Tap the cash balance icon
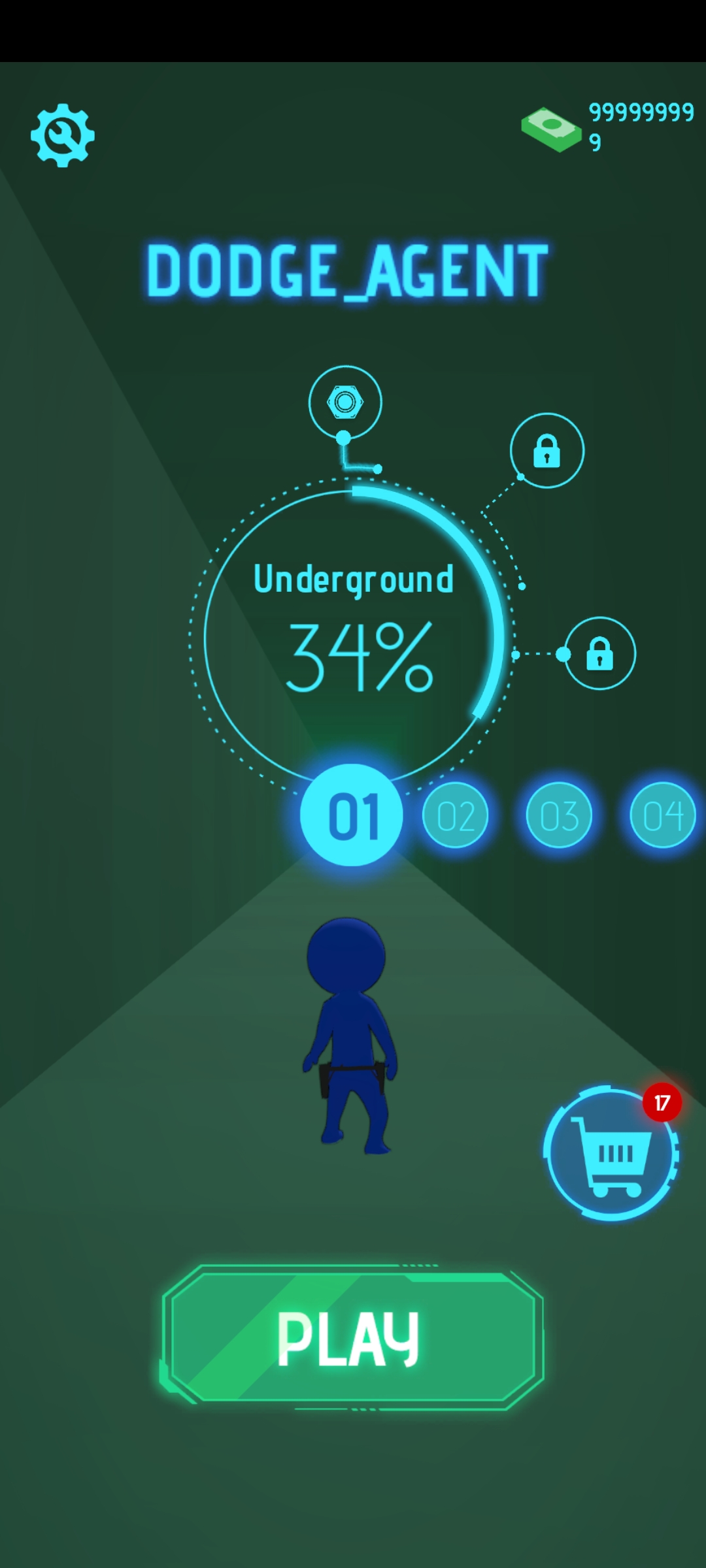 [551, 129]
